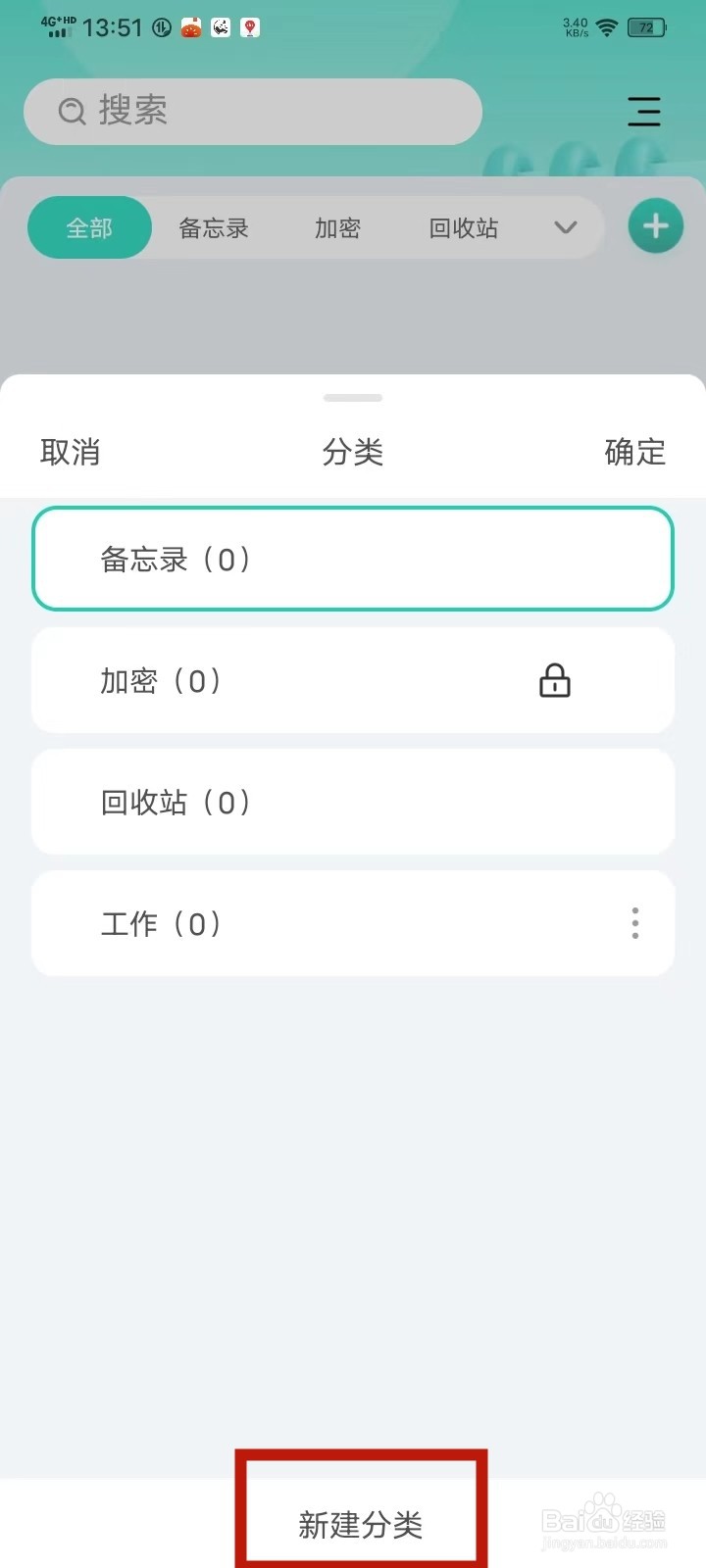Switch to the 回收站 top tab
This screenshot has width=706, height=1568.
[464, 227]
